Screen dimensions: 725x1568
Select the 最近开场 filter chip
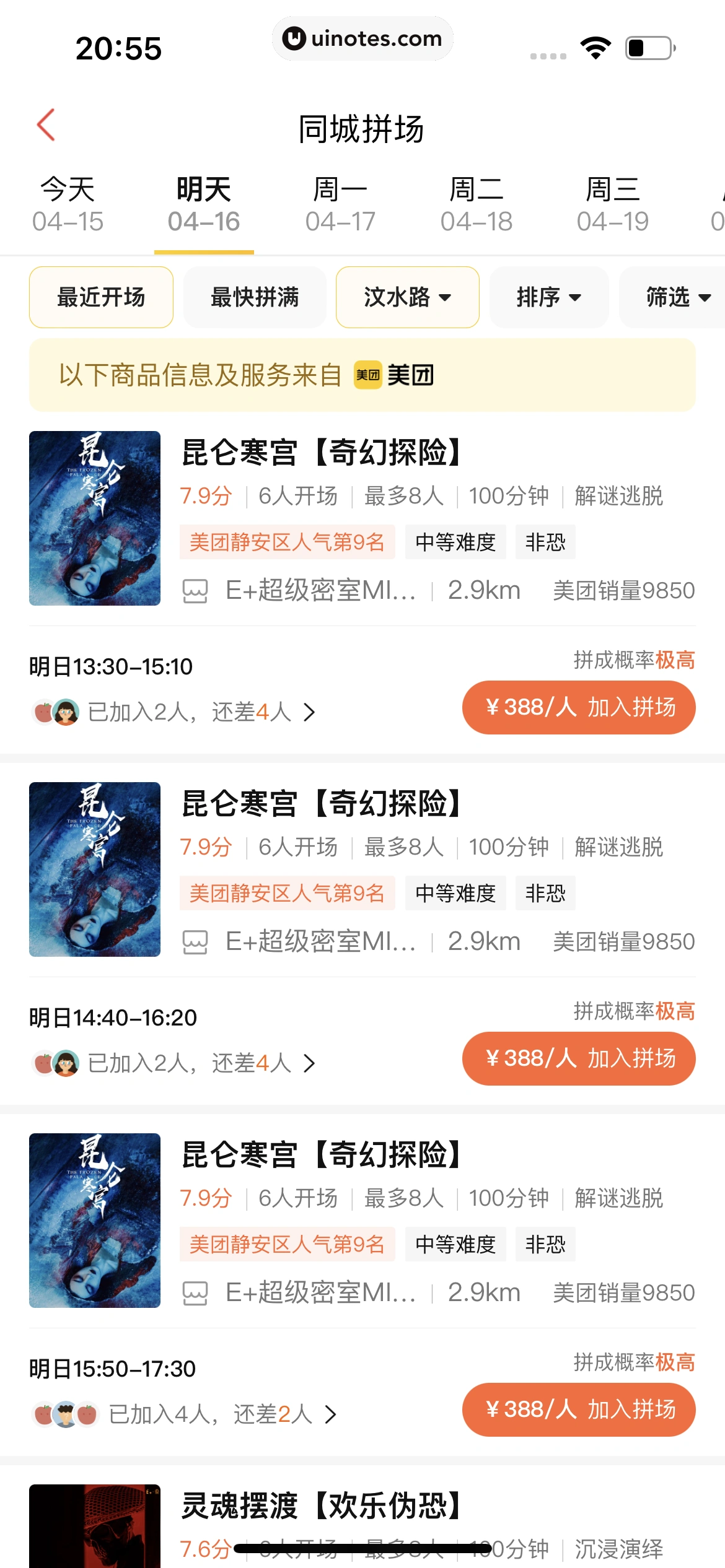click(101, 297)
